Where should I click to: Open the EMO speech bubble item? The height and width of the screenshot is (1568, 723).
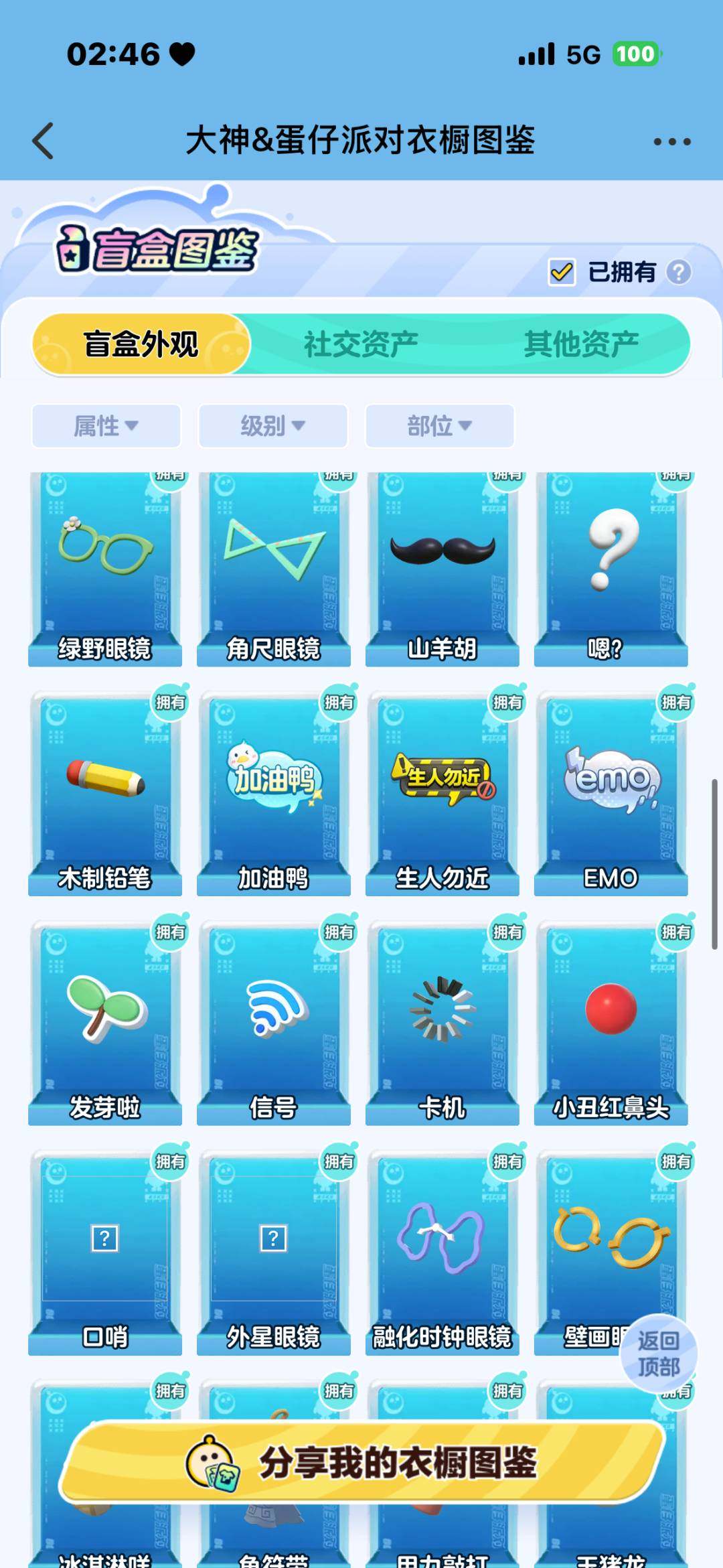point(609,794)
